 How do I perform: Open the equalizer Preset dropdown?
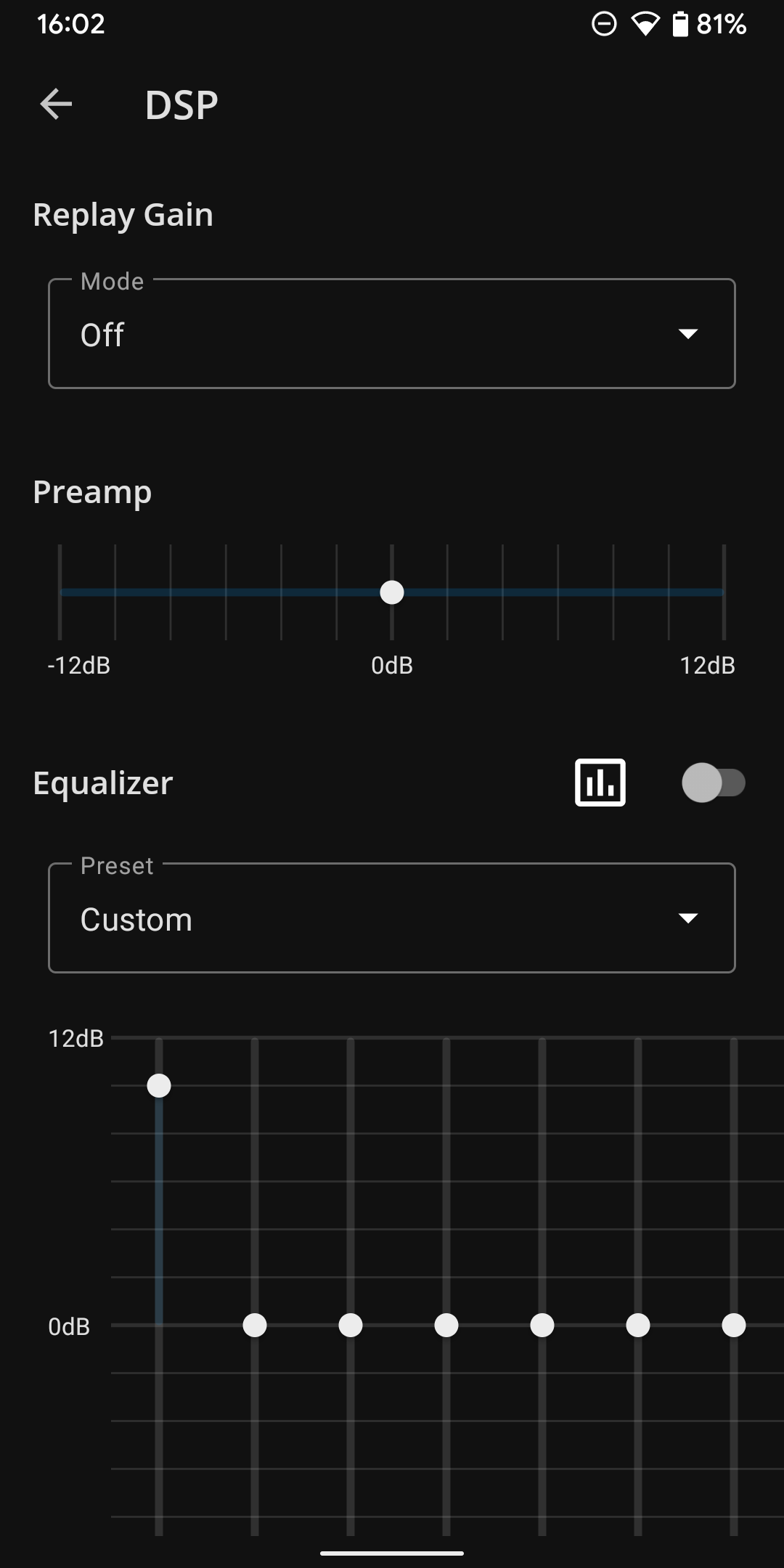(x=392, y=918)
